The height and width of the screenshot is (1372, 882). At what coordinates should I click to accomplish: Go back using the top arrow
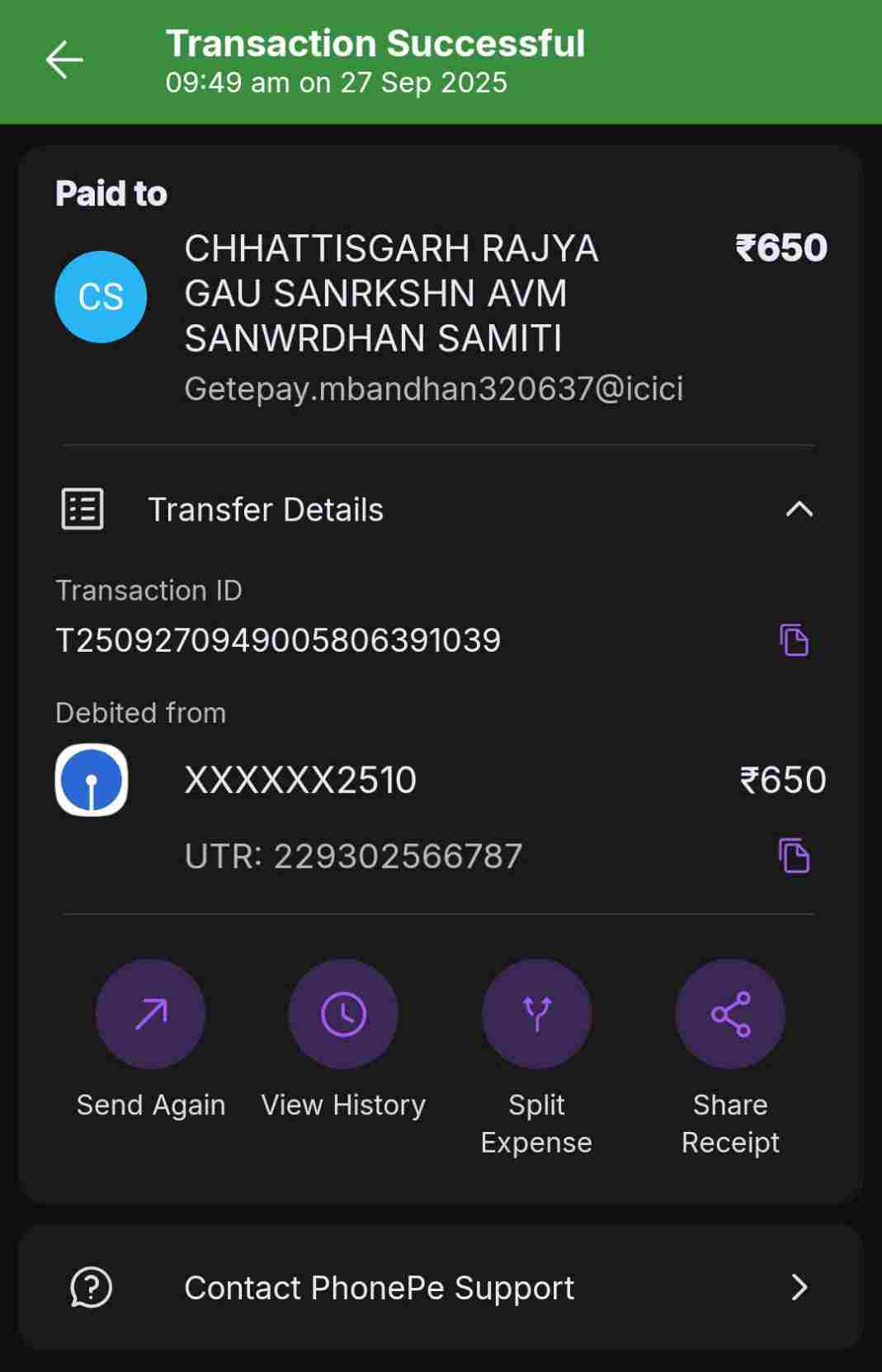(x=64, y=60)
